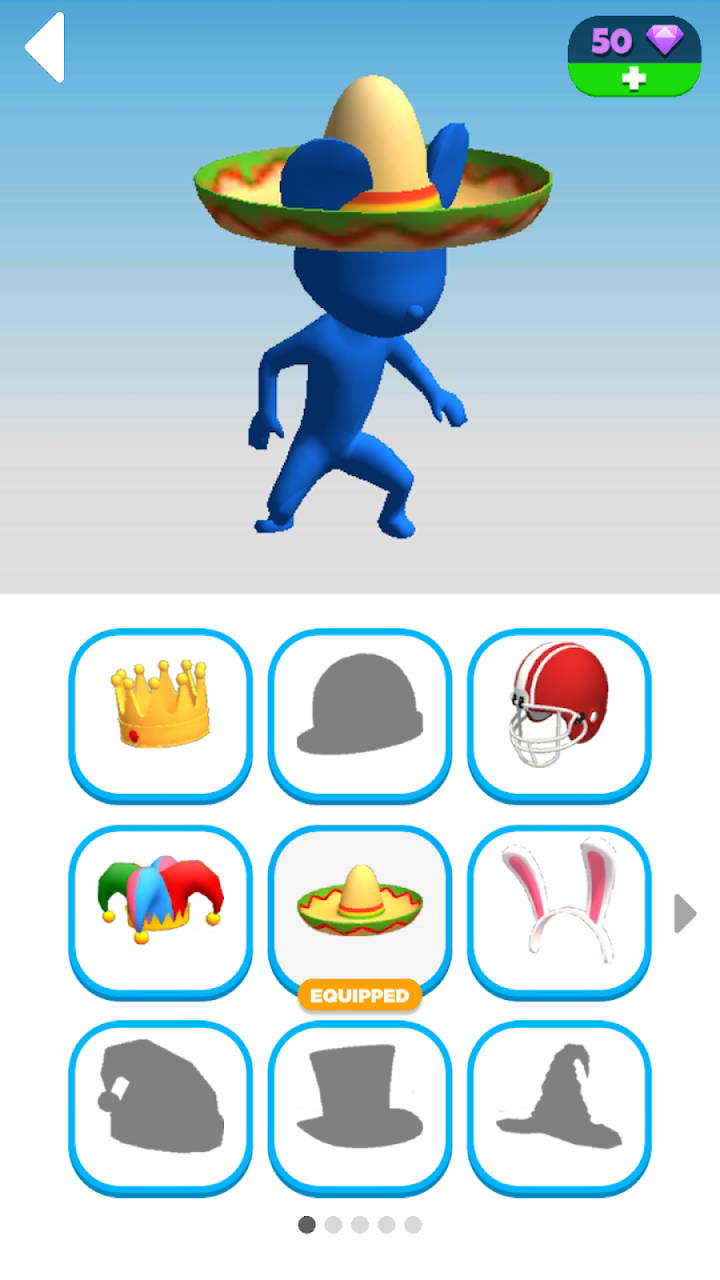Pick the pink bunny ears headband
720x1280 pixels.
(x=559, y=910)
